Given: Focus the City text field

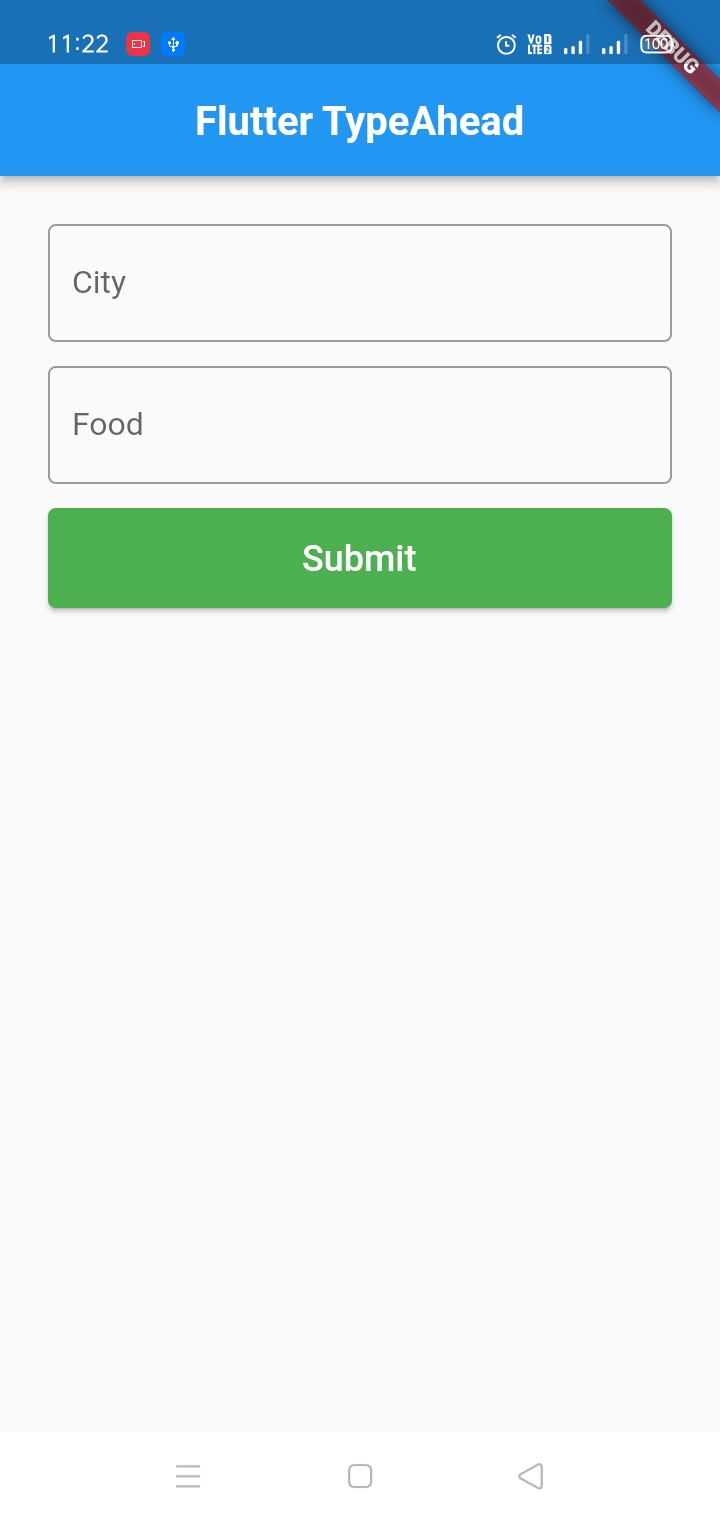Looking at the screenshot, I should pos(360,283).
